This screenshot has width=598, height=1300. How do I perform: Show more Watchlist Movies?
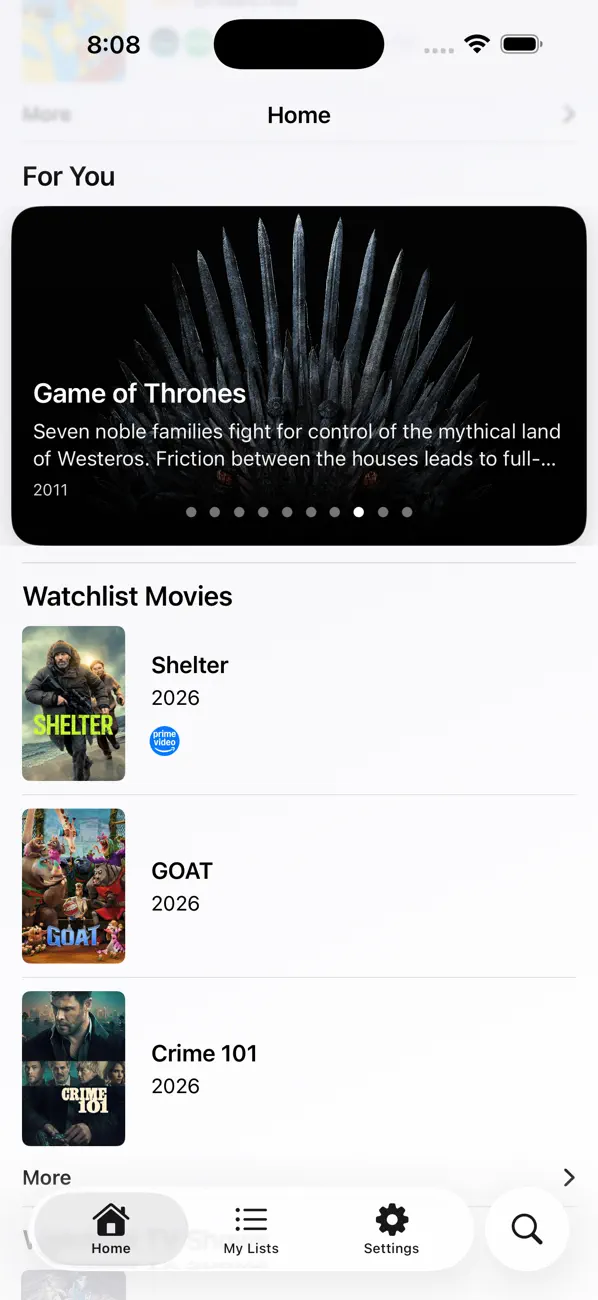coord(299,1177)
